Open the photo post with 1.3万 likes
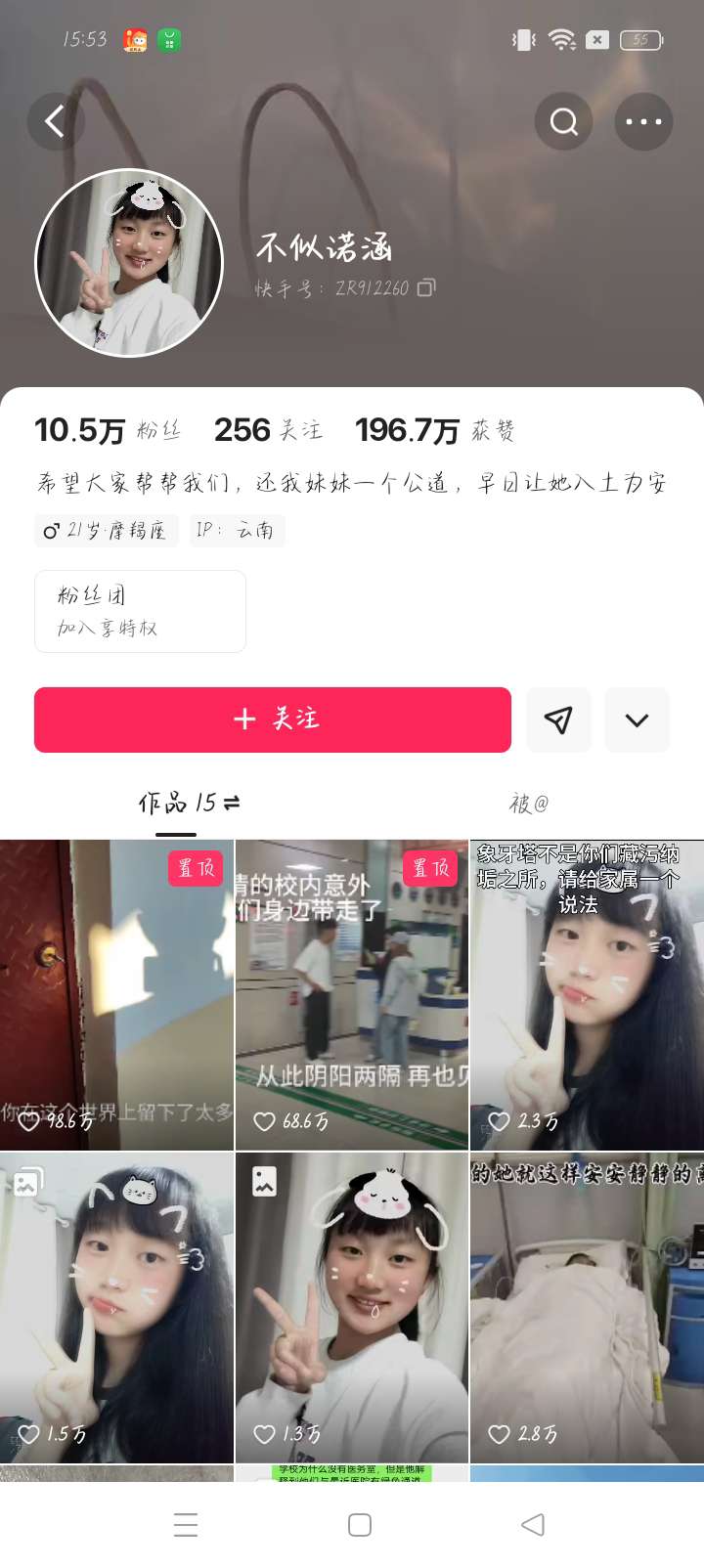The image size is (704, 1568). [x=352, y=1307]
